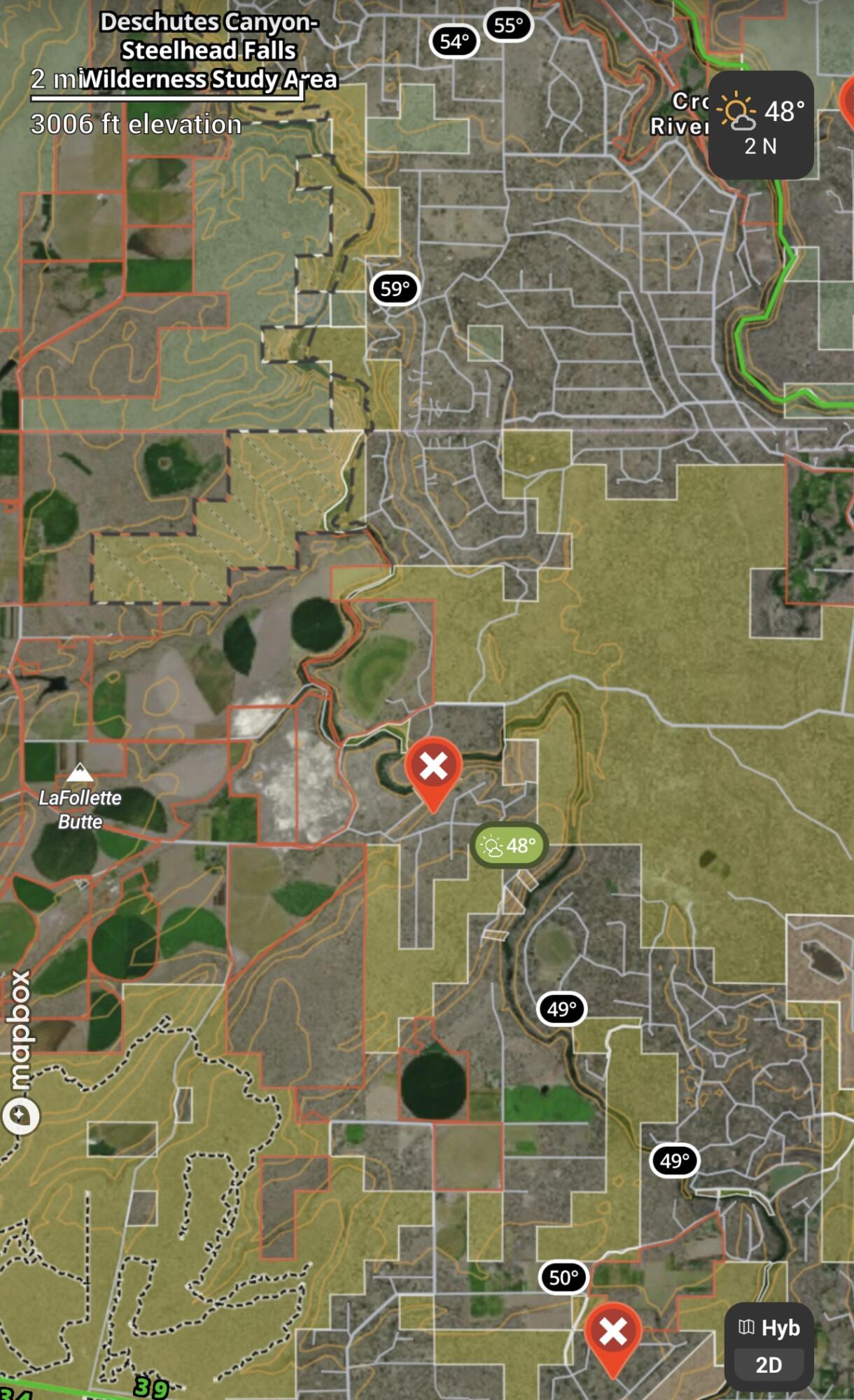Select the 50° temperature marker

click(x=563, y=1277)
